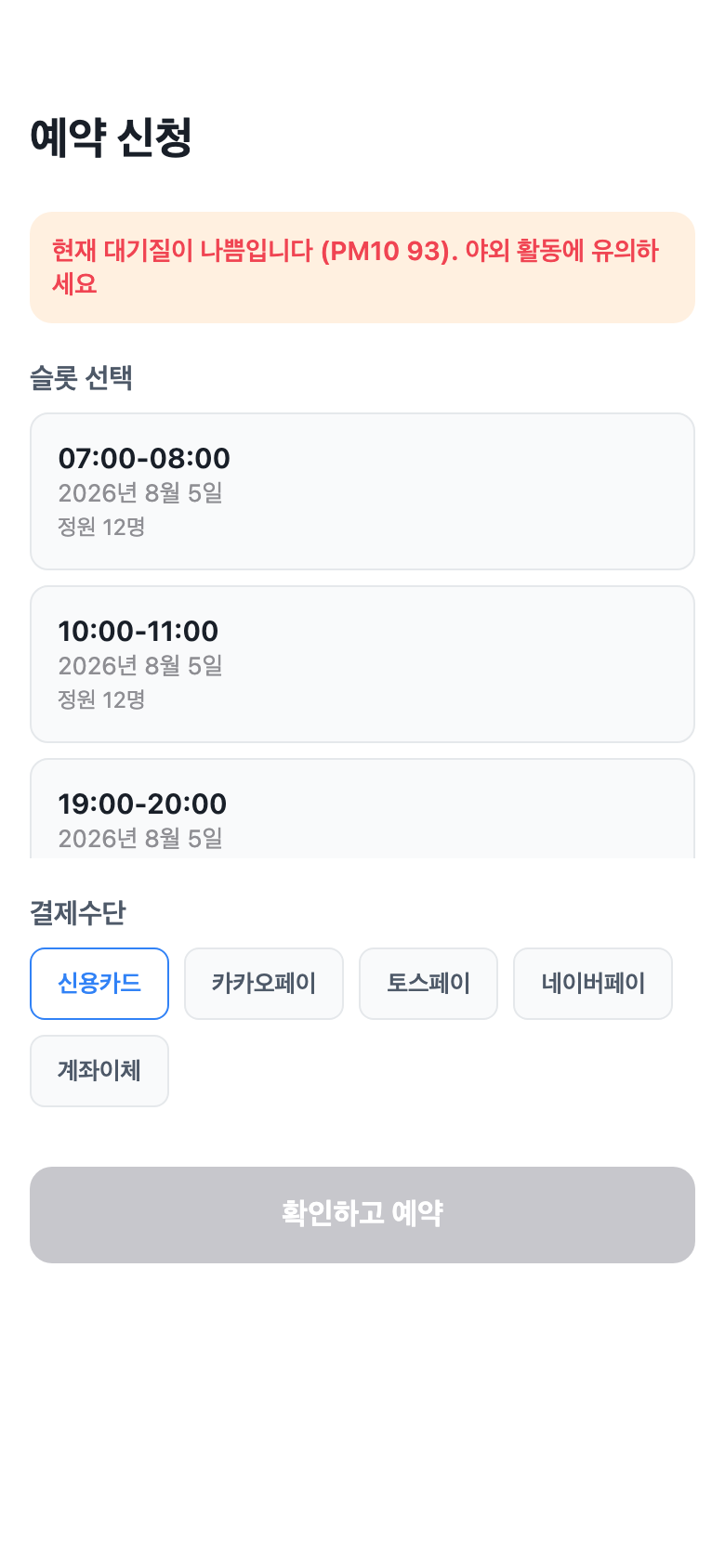Viewport: 725px width, 1568px height.
Task: Tap the 확인하고 예약 button
Action: pyautogui.click(x=362, y=1215)
